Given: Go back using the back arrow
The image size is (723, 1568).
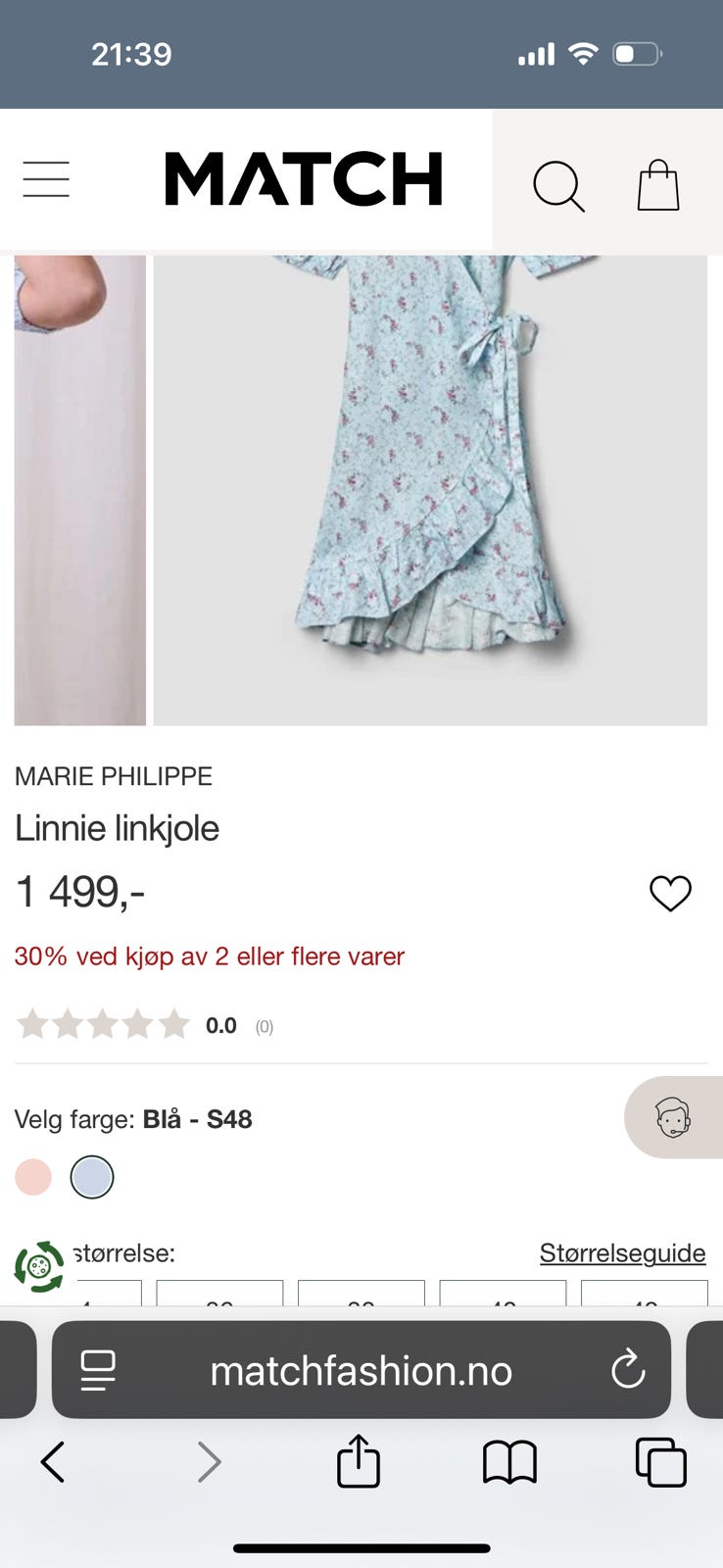Looking at the screenshot, I should 53,1461.
